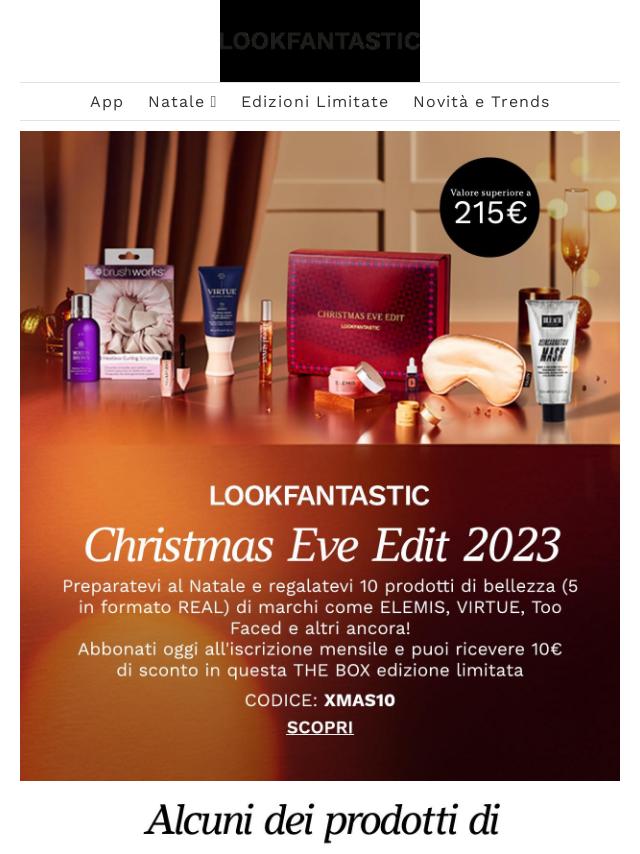Image resolution: width=640 pixels, height=854 pixels.
Task: Go to Edizioni Limitate
Action: tap(314, 102)
